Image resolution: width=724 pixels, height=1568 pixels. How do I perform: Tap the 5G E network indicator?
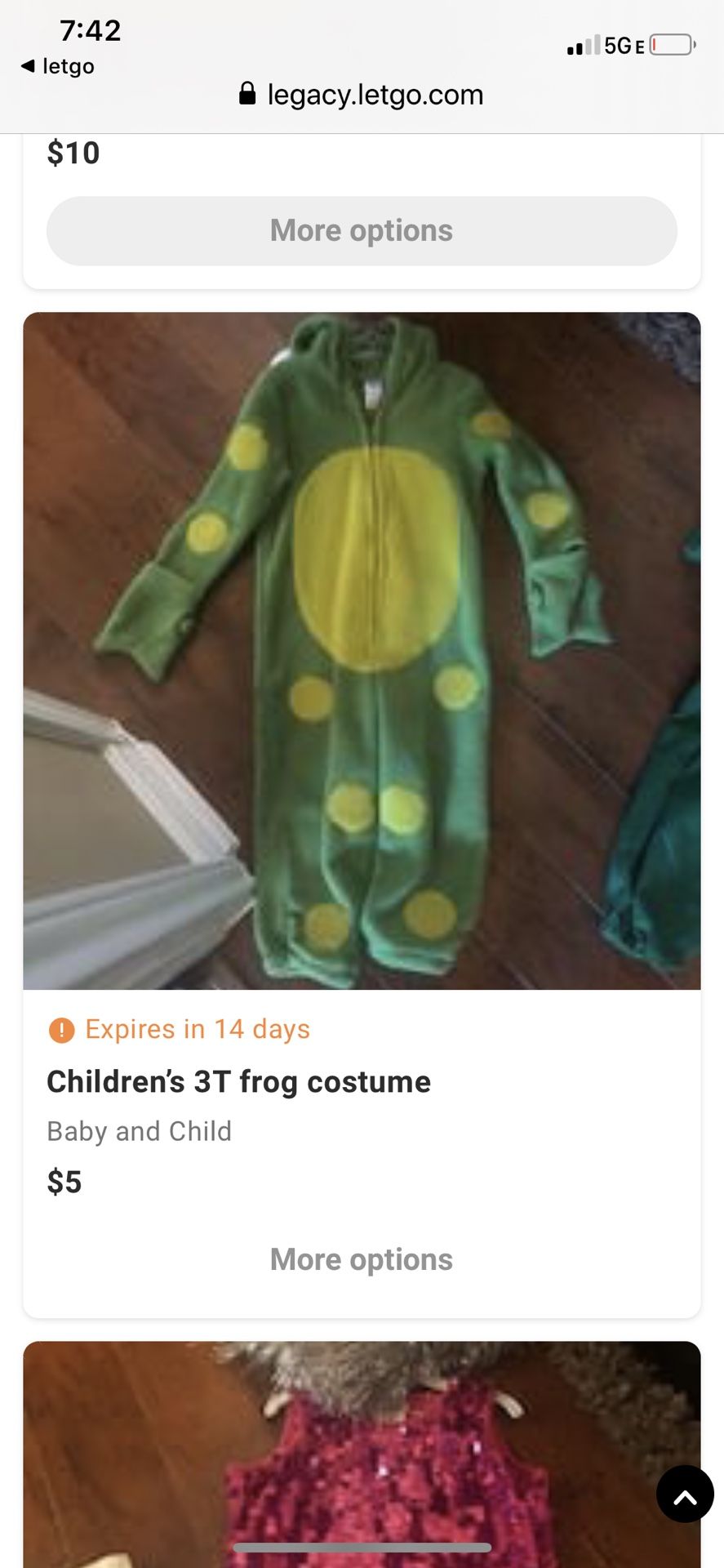(x=624, y=45)
